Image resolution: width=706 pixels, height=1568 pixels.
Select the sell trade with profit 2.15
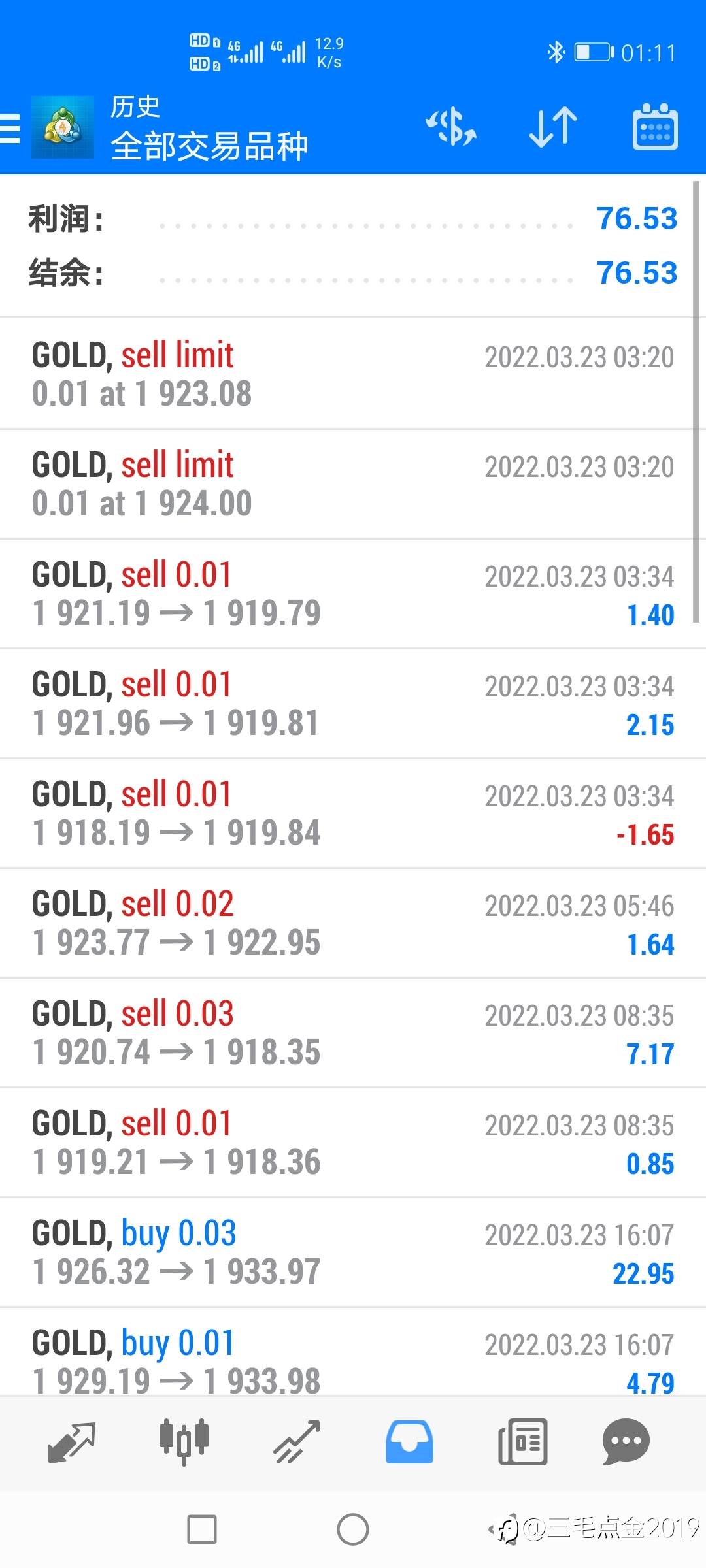click(x=353, y=704)
